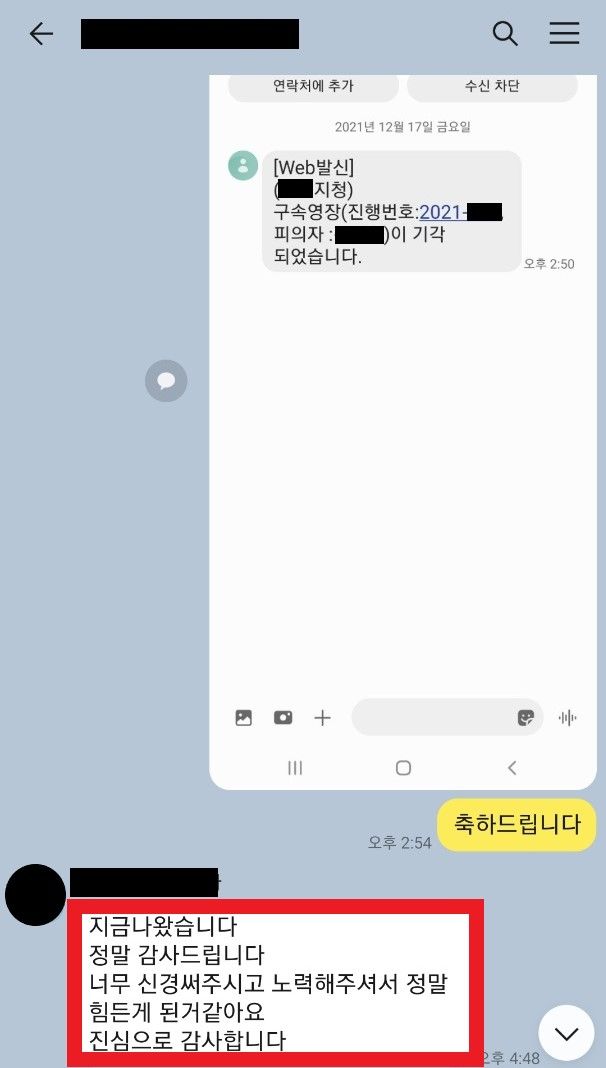This screenshot has width=606, height=1068.
Task: Search within this conversation
Action: click(x=505, y=34)
